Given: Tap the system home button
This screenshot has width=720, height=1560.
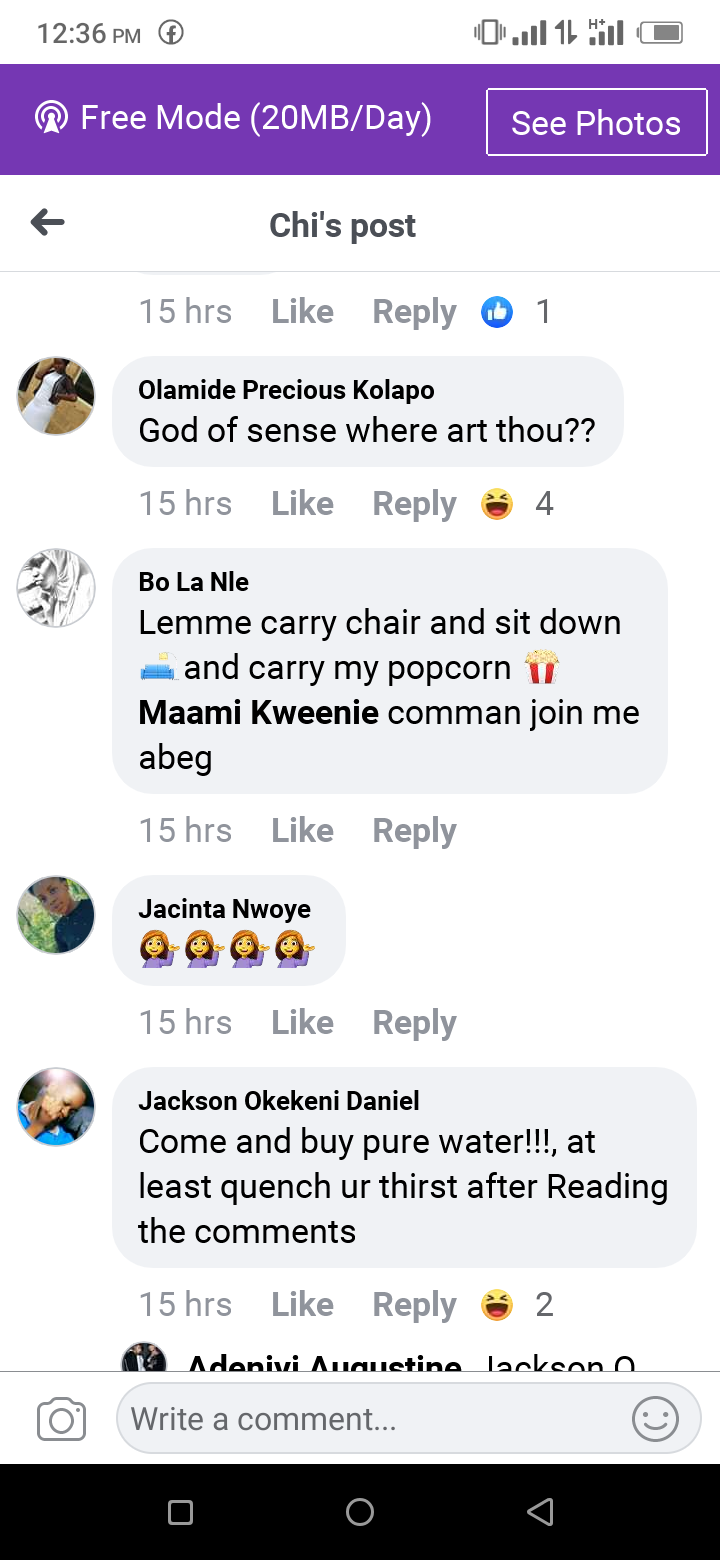Looking at the screenshot, I should [x=359, y=1512].
